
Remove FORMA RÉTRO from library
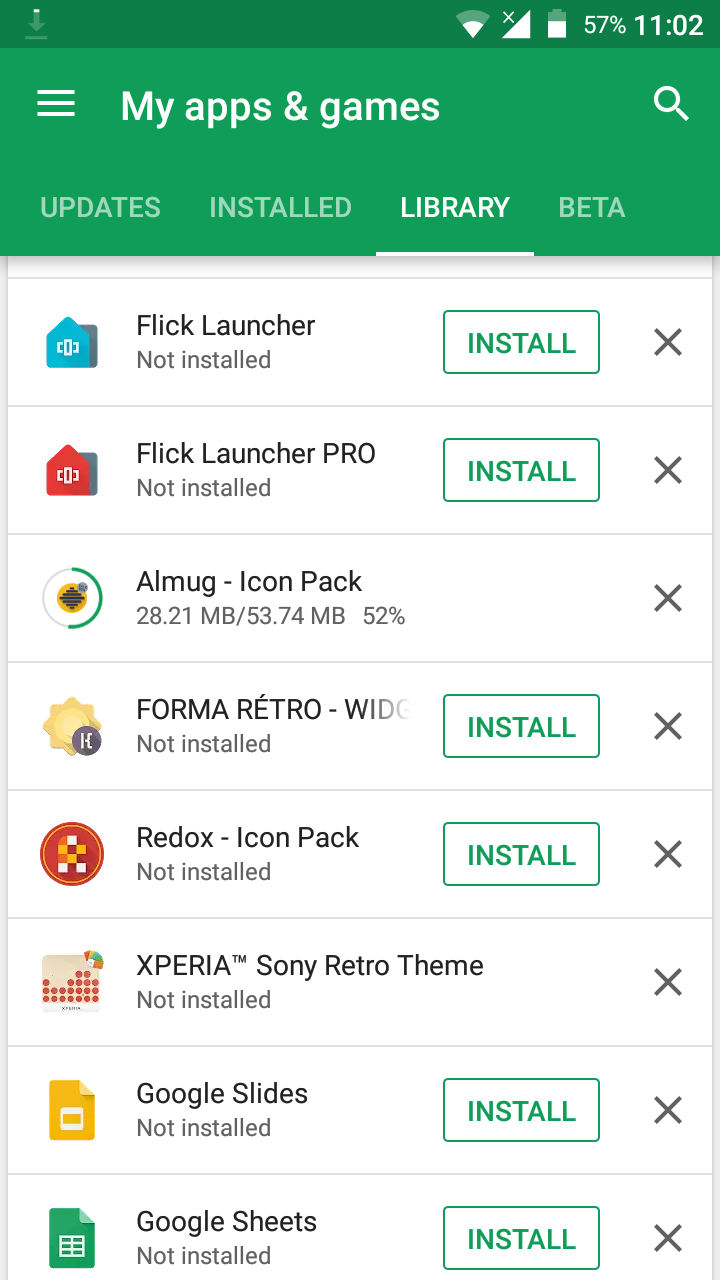point(668,726)
